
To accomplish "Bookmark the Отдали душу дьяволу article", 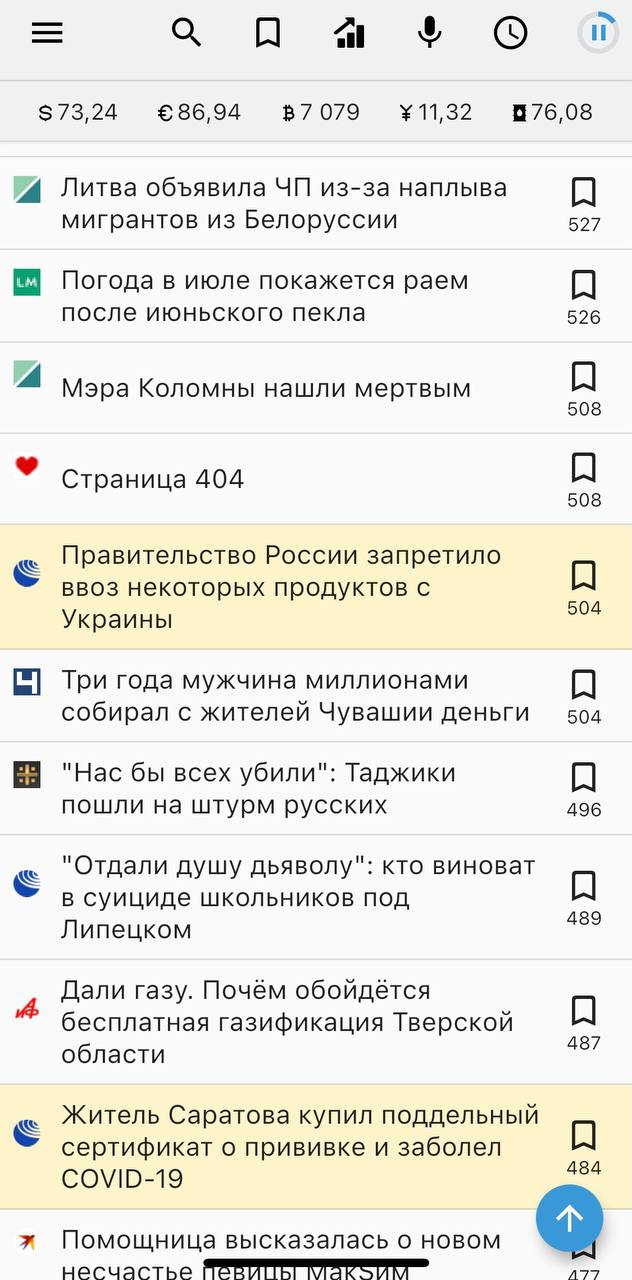I will pyautogui.click(x=584, y=886).
